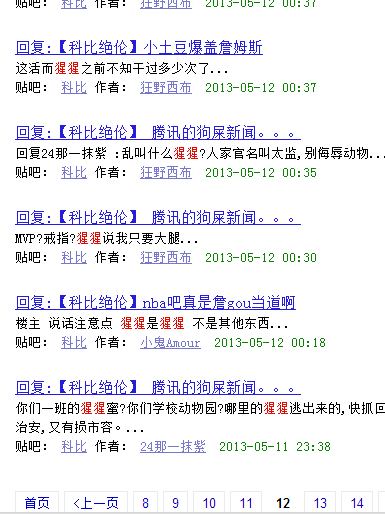Jump to results page 8
Screen dimensions: 385x514
[145, 503]
